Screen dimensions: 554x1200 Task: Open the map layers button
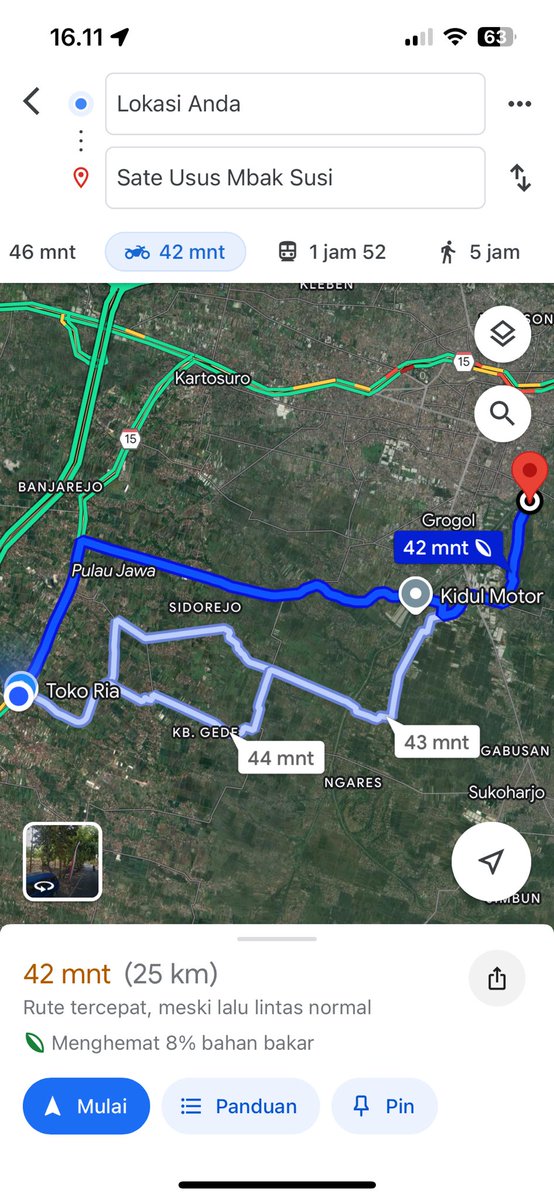(502, 334)
